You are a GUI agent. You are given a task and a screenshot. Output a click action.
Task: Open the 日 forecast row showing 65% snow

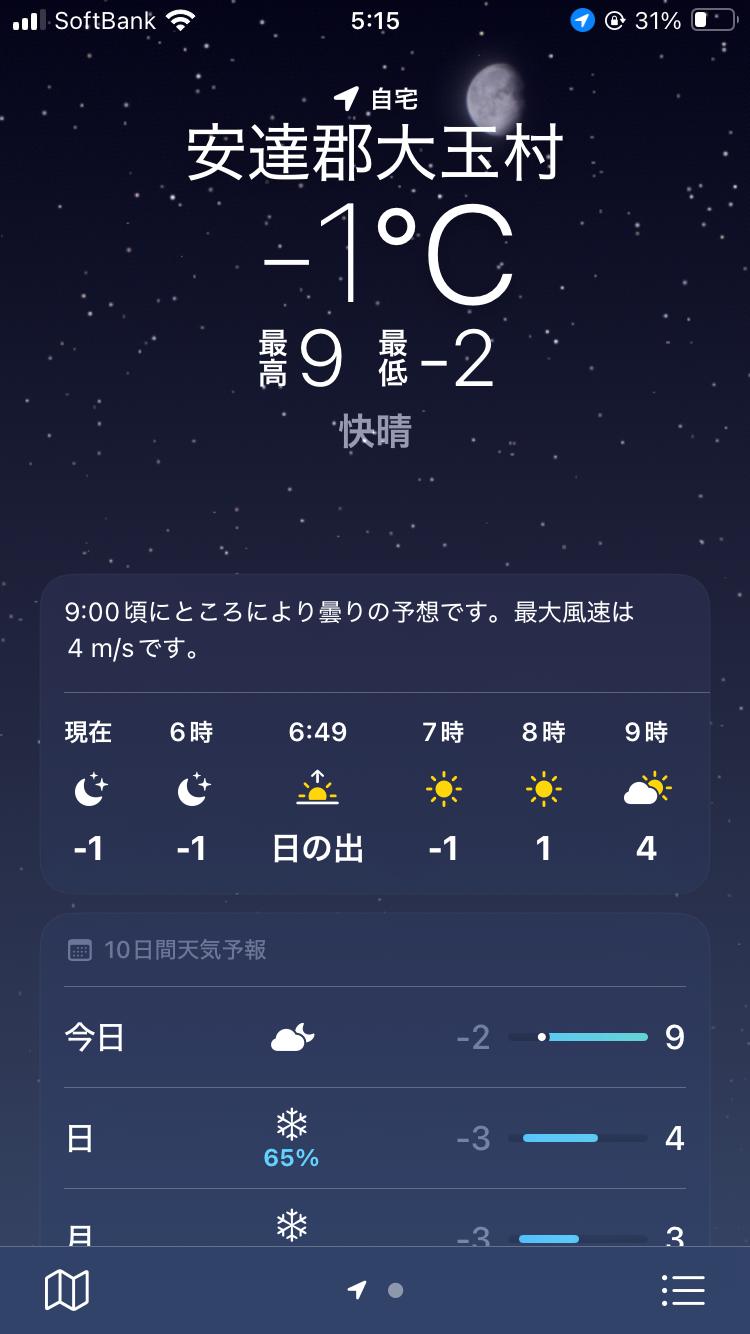tap(375, 1138)
